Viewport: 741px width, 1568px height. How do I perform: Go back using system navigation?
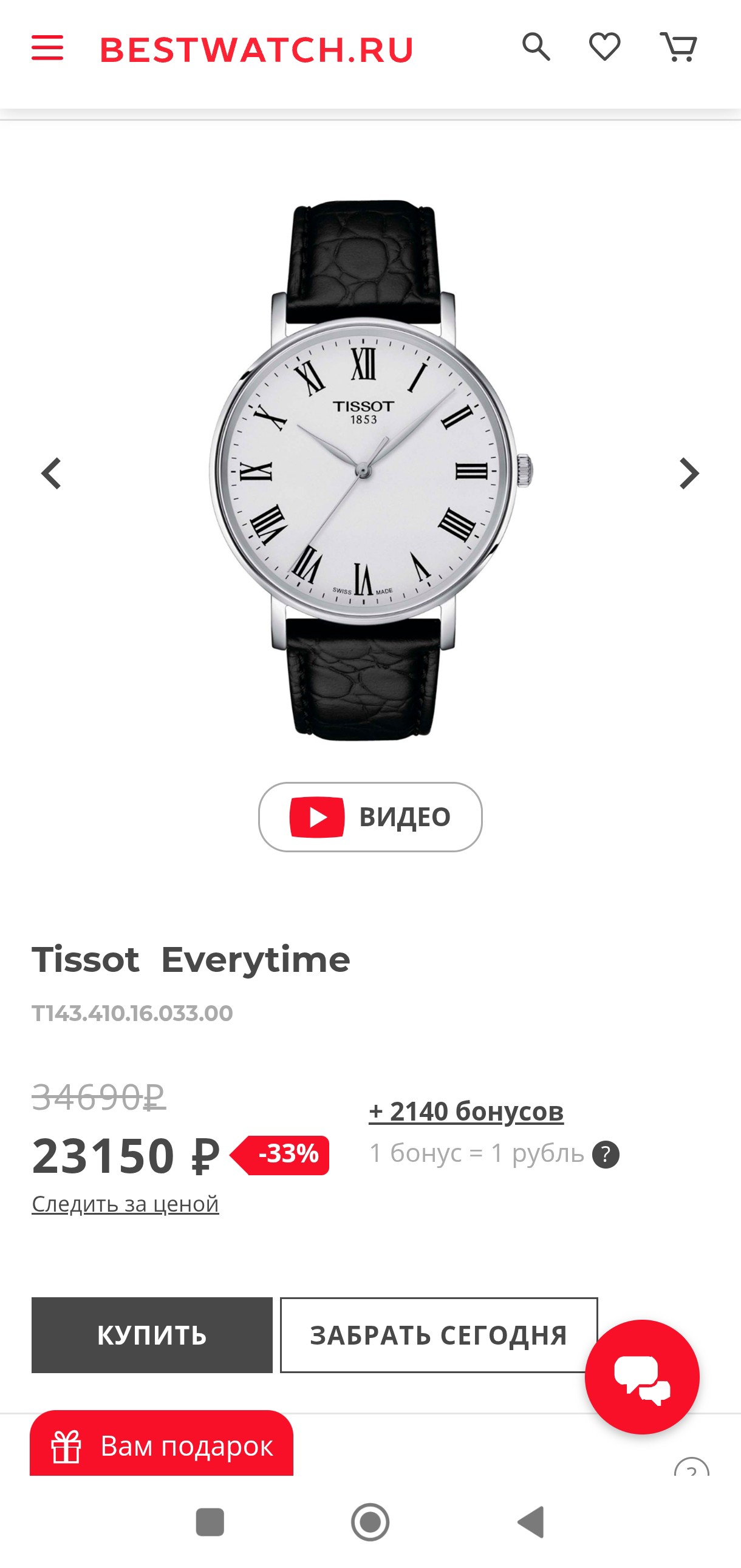(530, 1522)
